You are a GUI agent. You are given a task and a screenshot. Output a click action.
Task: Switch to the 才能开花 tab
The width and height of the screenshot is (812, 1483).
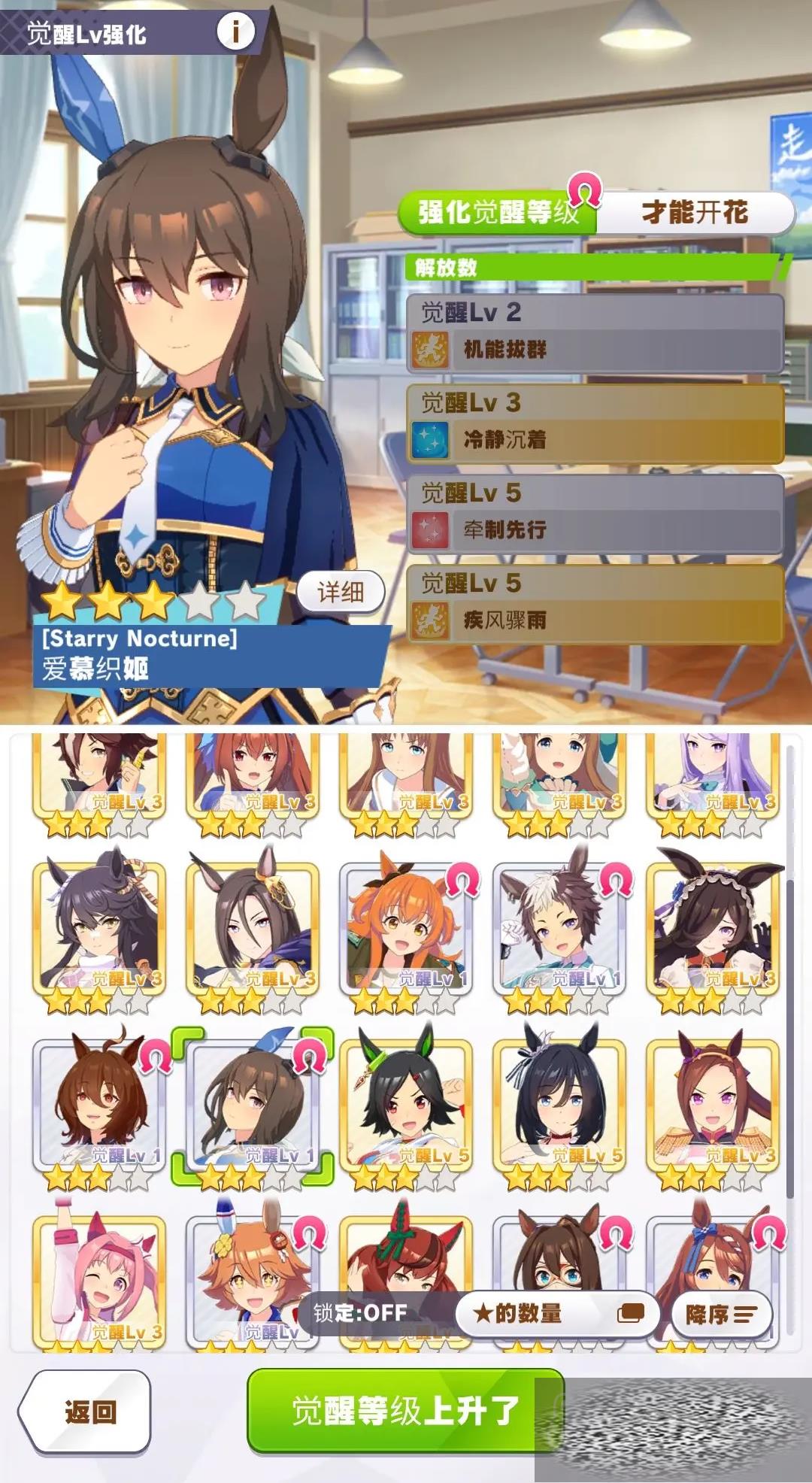(695, 213)
